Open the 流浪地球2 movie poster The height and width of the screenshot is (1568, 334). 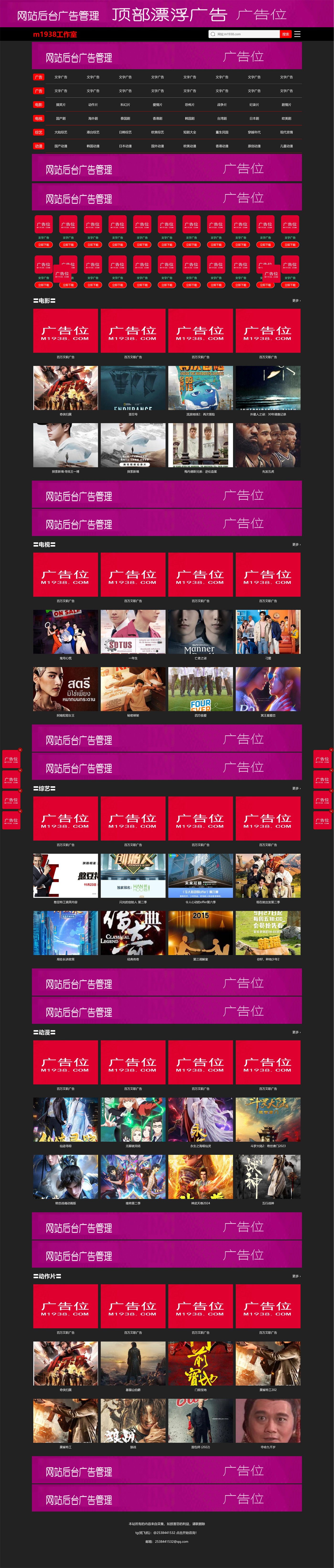tap(200, 388)
